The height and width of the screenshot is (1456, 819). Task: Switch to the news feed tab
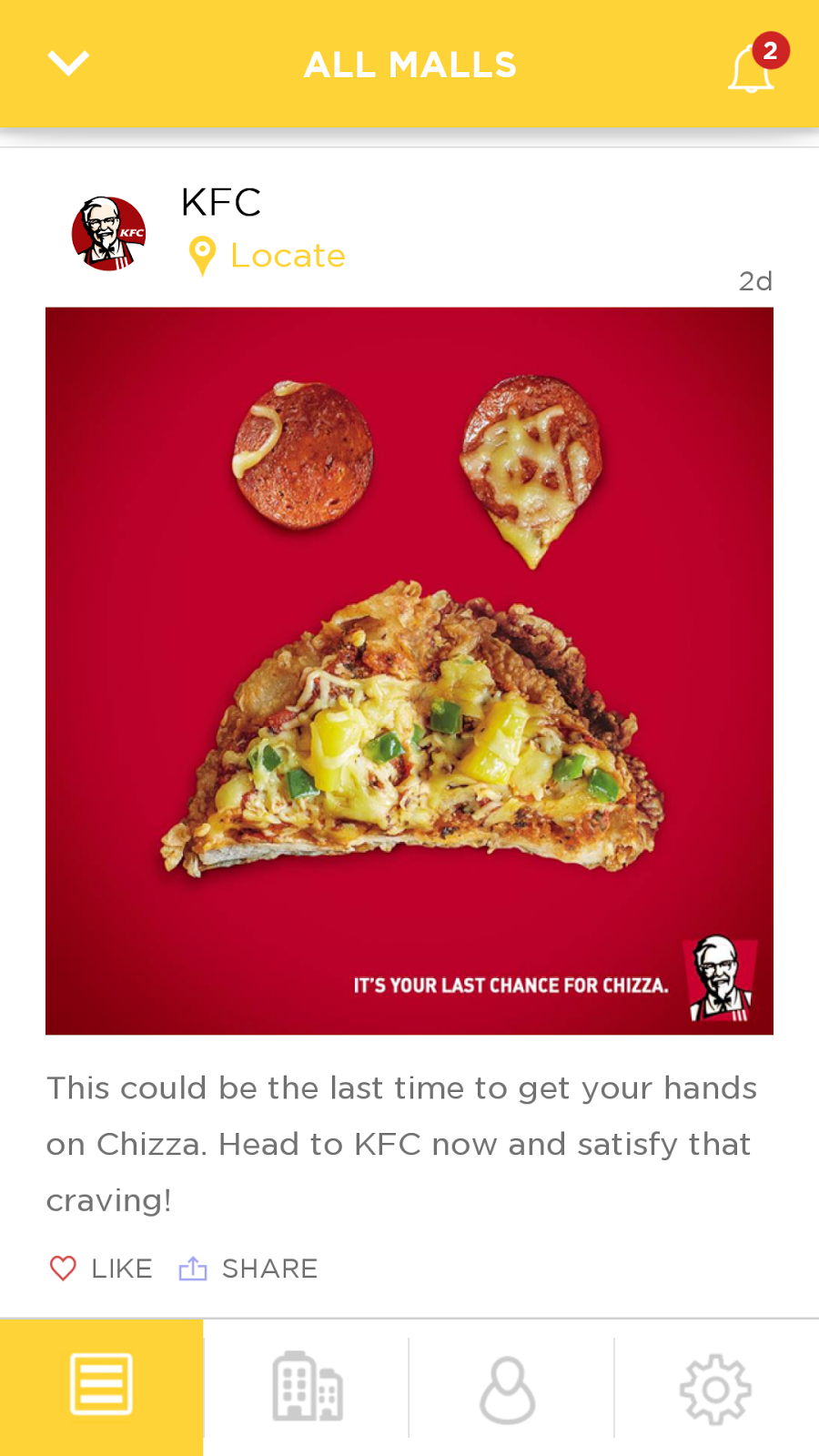[x=101, y=1385]
